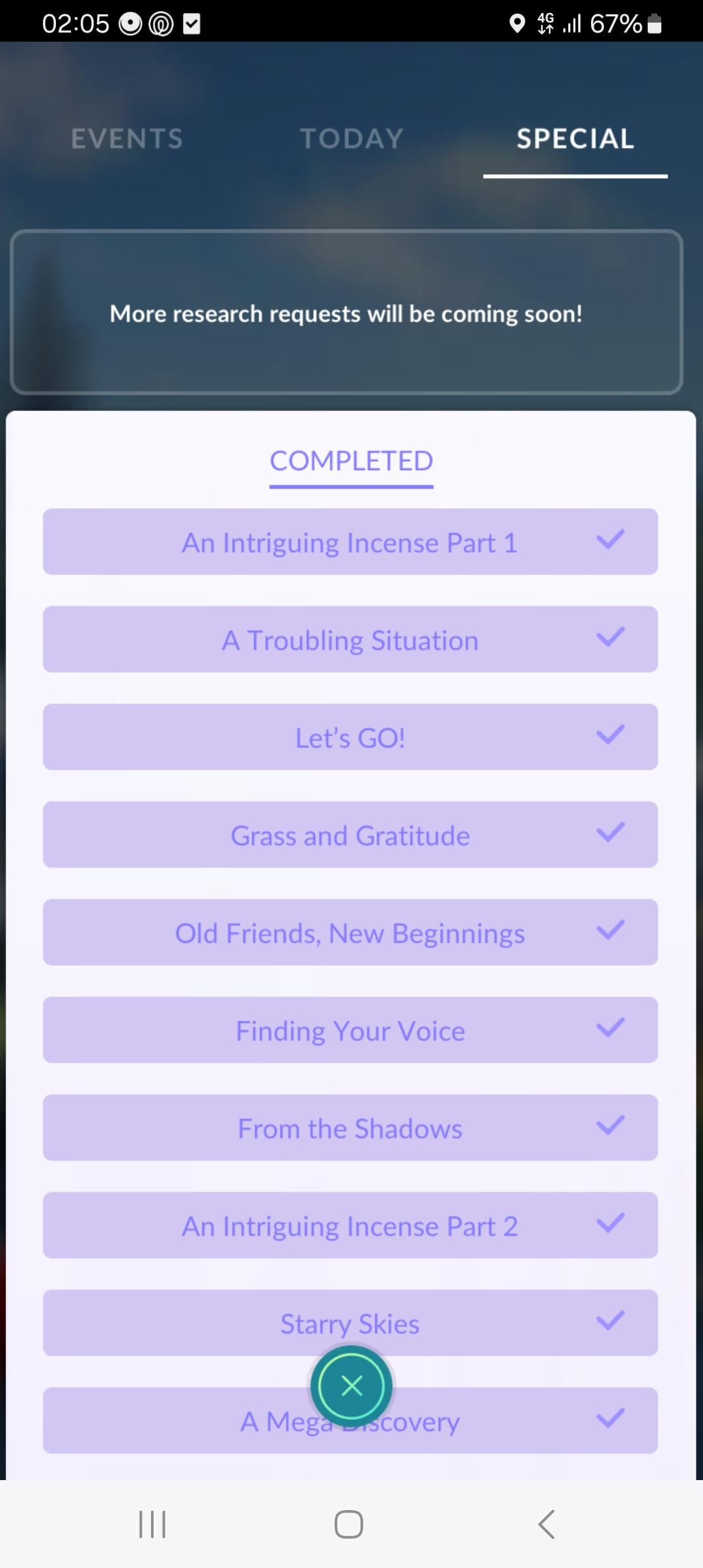
Task: Open From the Shadows research
Action: (x=350, y=1128)
